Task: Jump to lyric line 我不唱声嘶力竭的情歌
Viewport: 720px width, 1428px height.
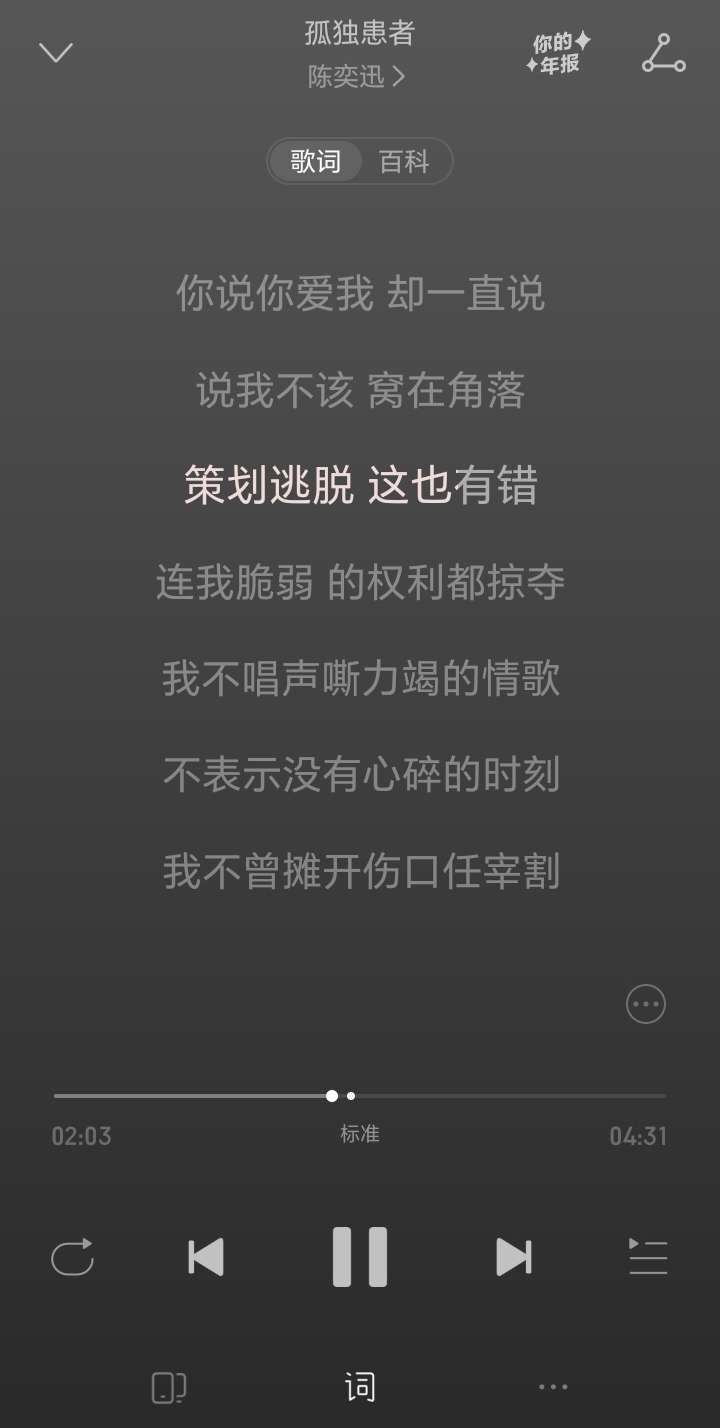Action: tap(360, 678)
